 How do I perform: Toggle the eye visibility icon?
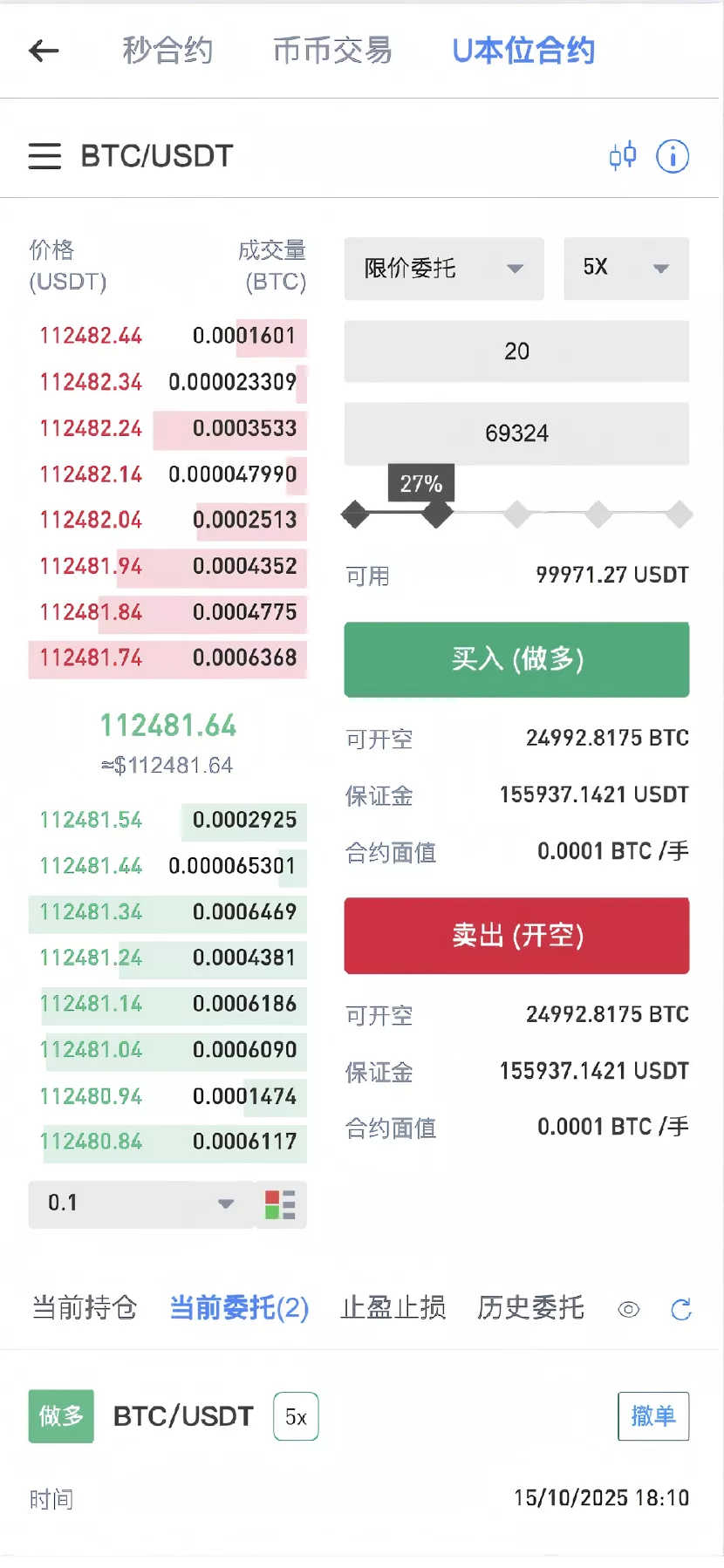(628, 1310)
